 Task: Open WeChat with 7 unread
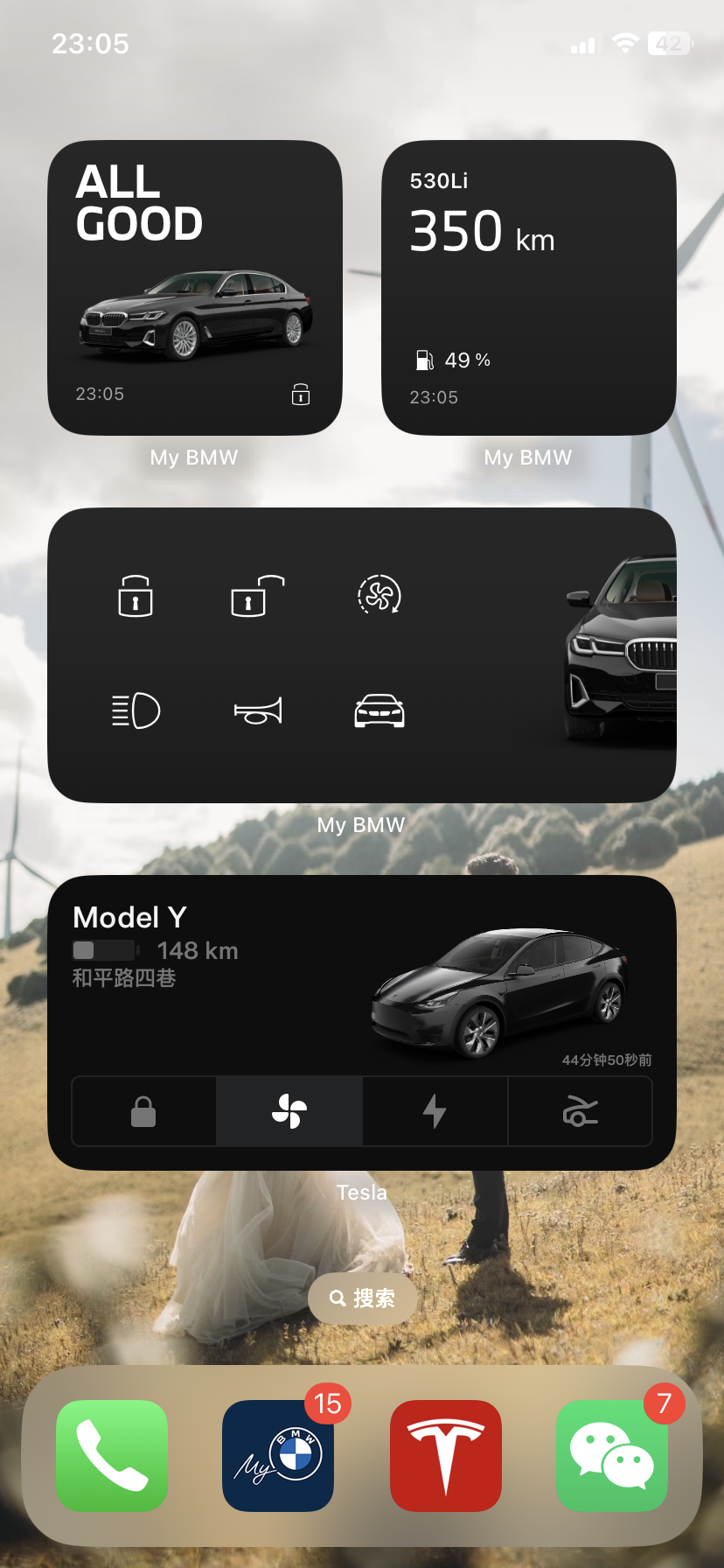[x=612, y=1456]
